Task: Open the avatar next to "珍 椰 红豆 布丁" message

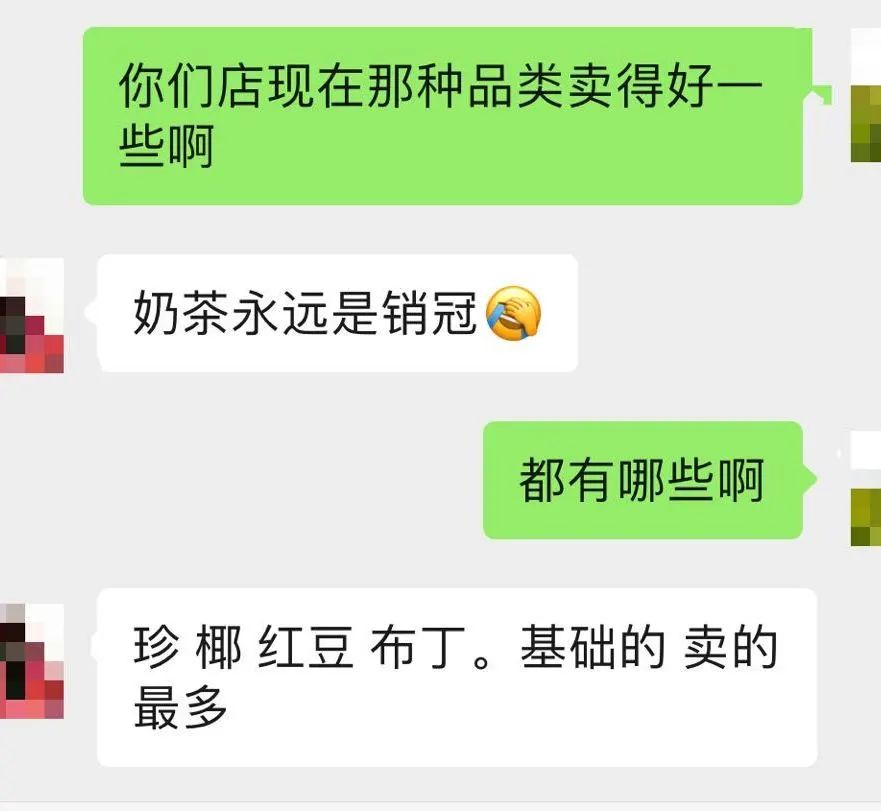Action: point(32,661)
